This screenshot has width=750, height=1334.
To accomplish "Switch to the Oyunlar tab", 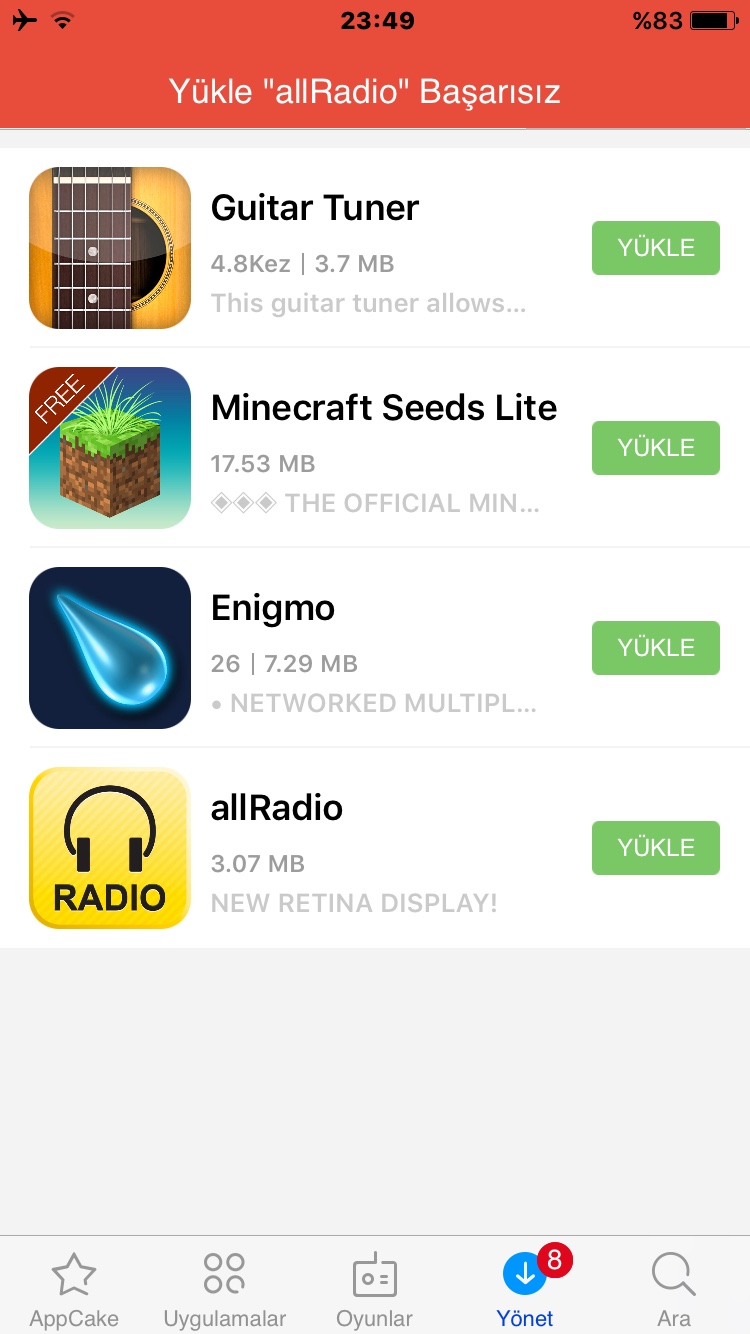I will [374, 1289].
